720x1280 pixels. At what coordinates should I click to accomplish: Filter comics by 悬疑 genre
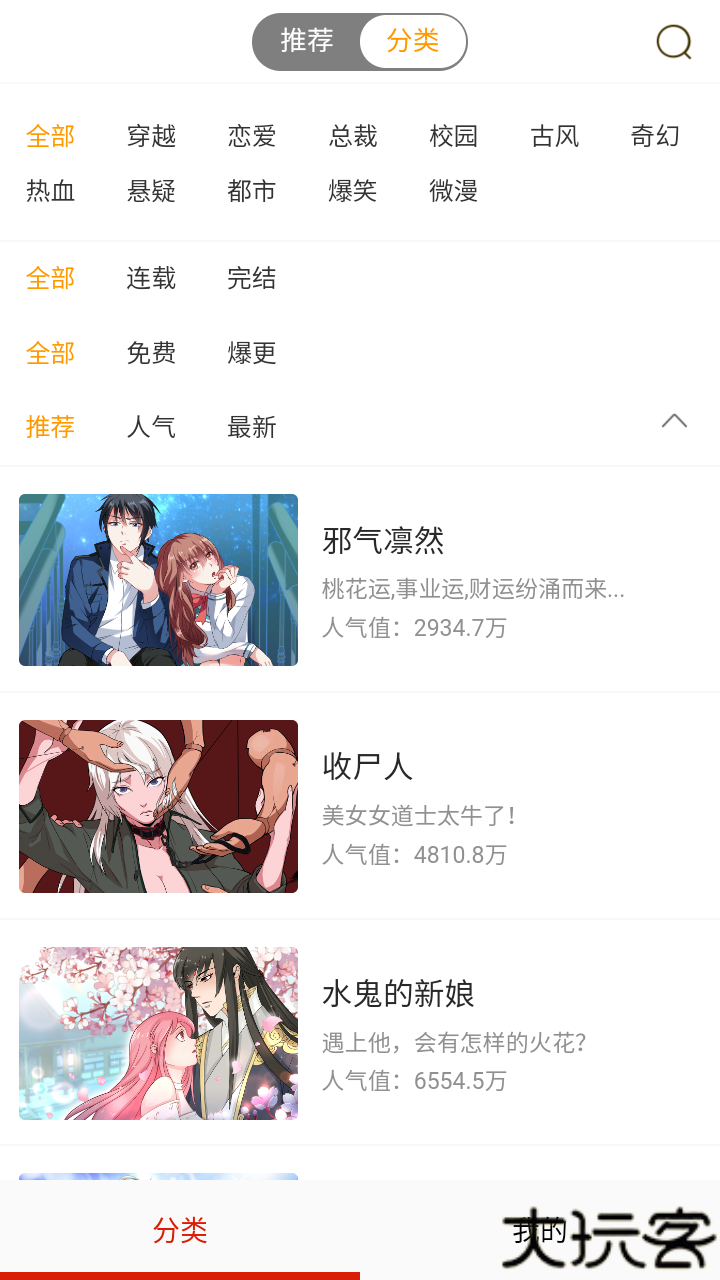[151, 191]
